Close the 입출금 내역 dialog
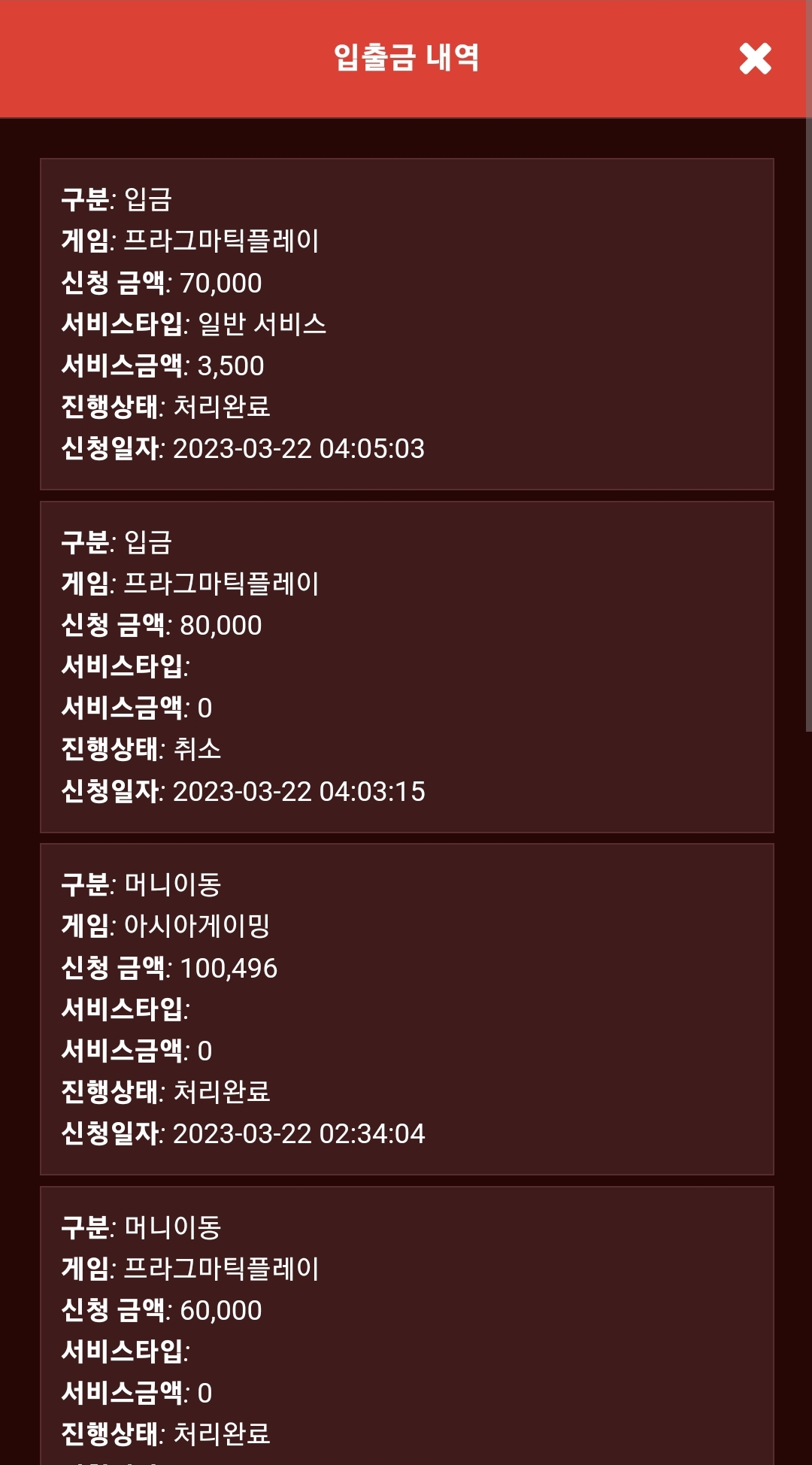 tap(755, 59)
